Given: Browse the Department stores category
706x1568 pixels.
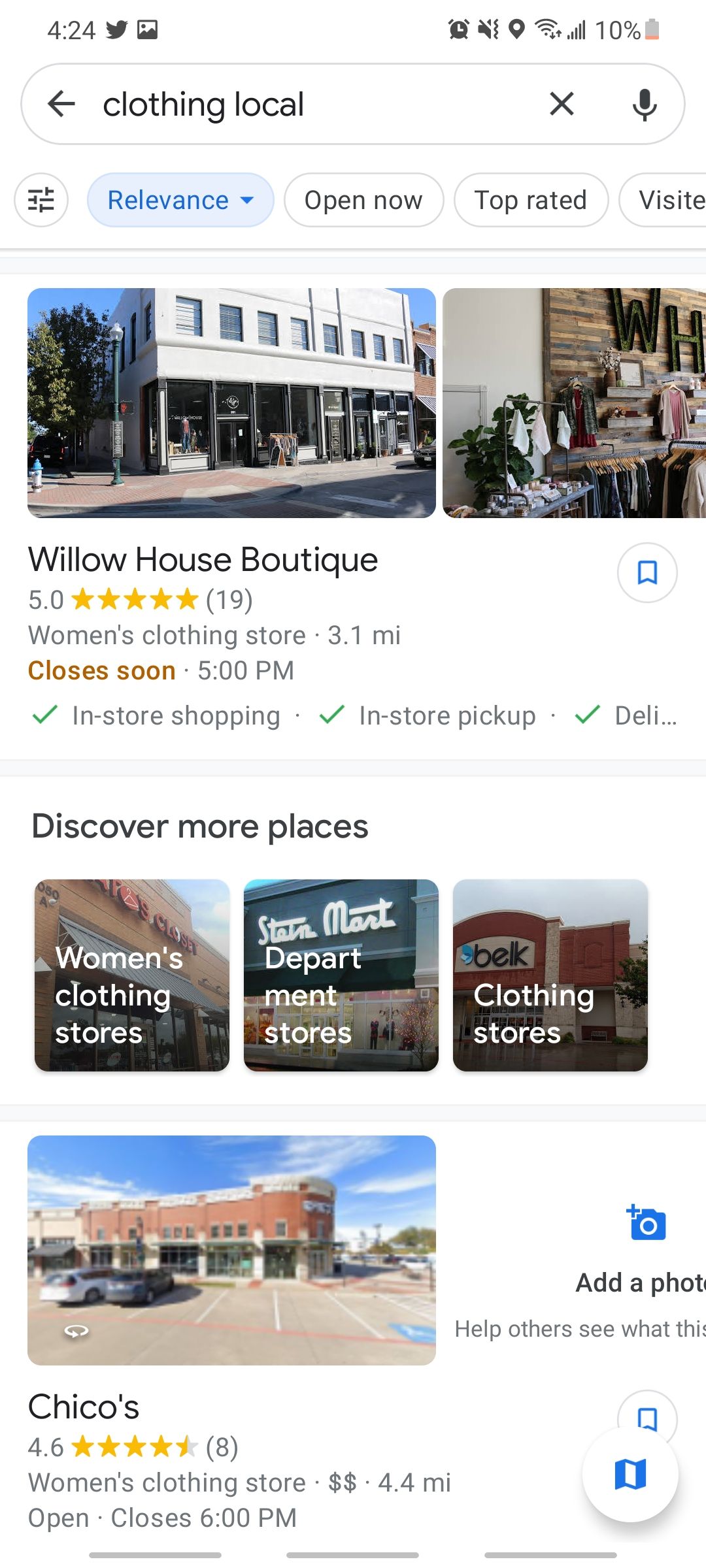Looking at the screenshot, I should 341,974.
